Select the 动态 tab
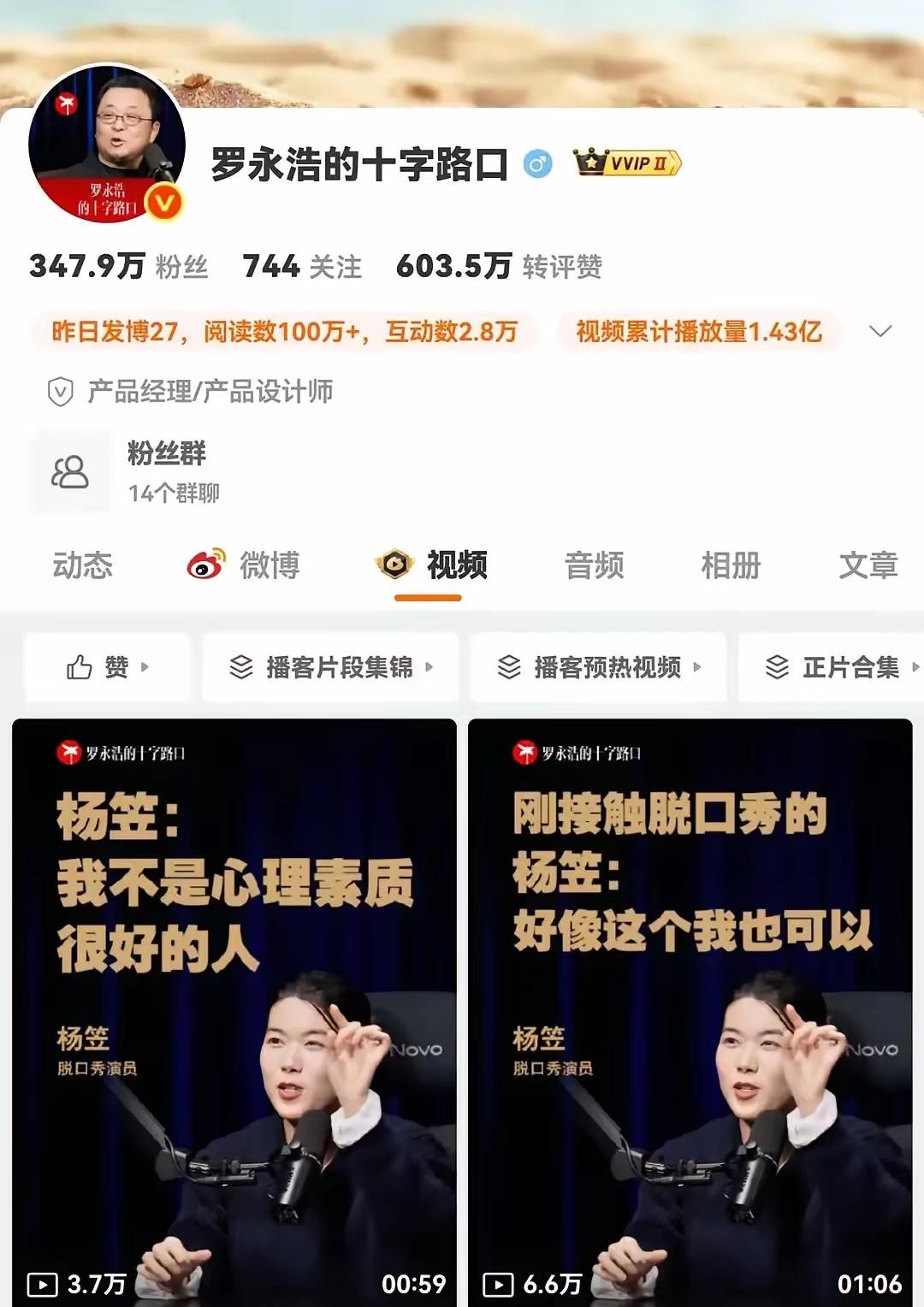Viewport: 924px width, 1307px height. (x=83, y=565)
